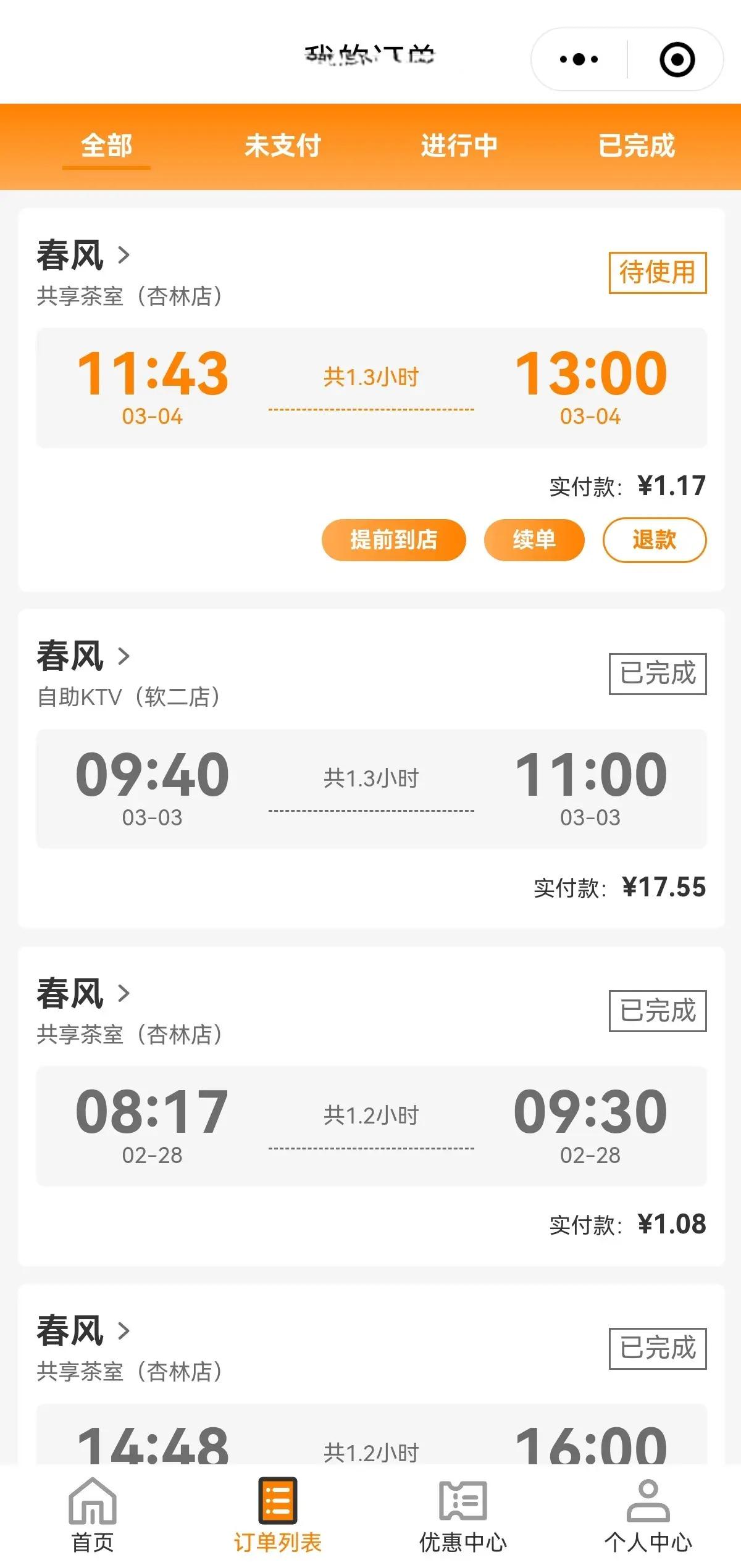Open the 优惠中心 tab

(x=463, y=1516)
